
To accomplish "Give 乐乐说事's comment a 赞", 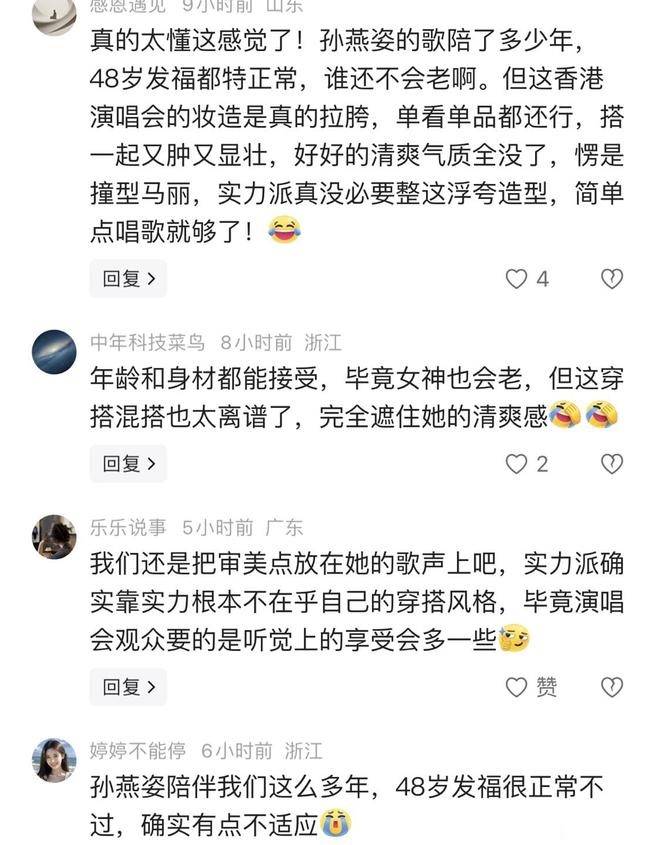I will coord(516,687).
